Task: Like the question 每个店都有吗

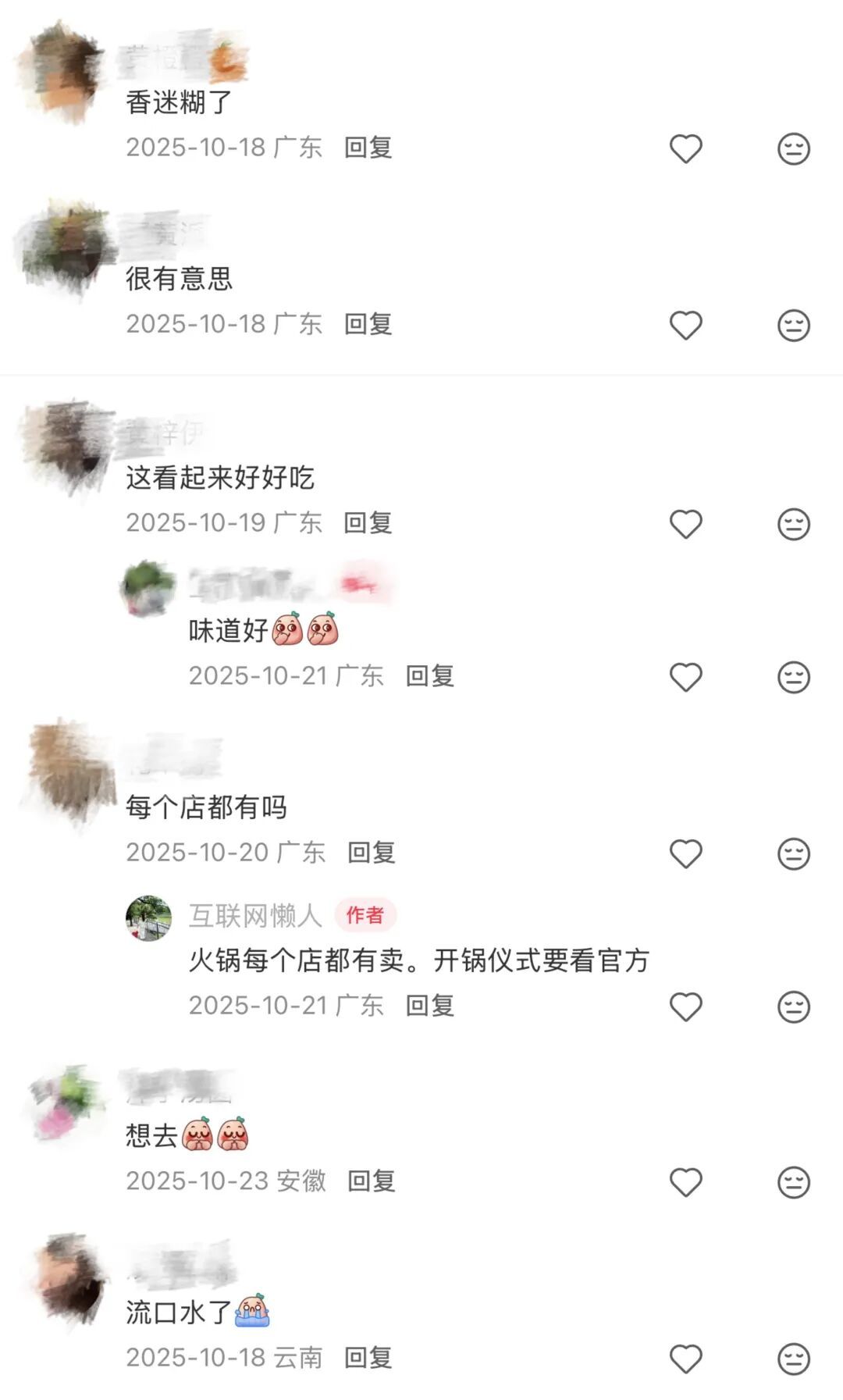Action: 685,853
